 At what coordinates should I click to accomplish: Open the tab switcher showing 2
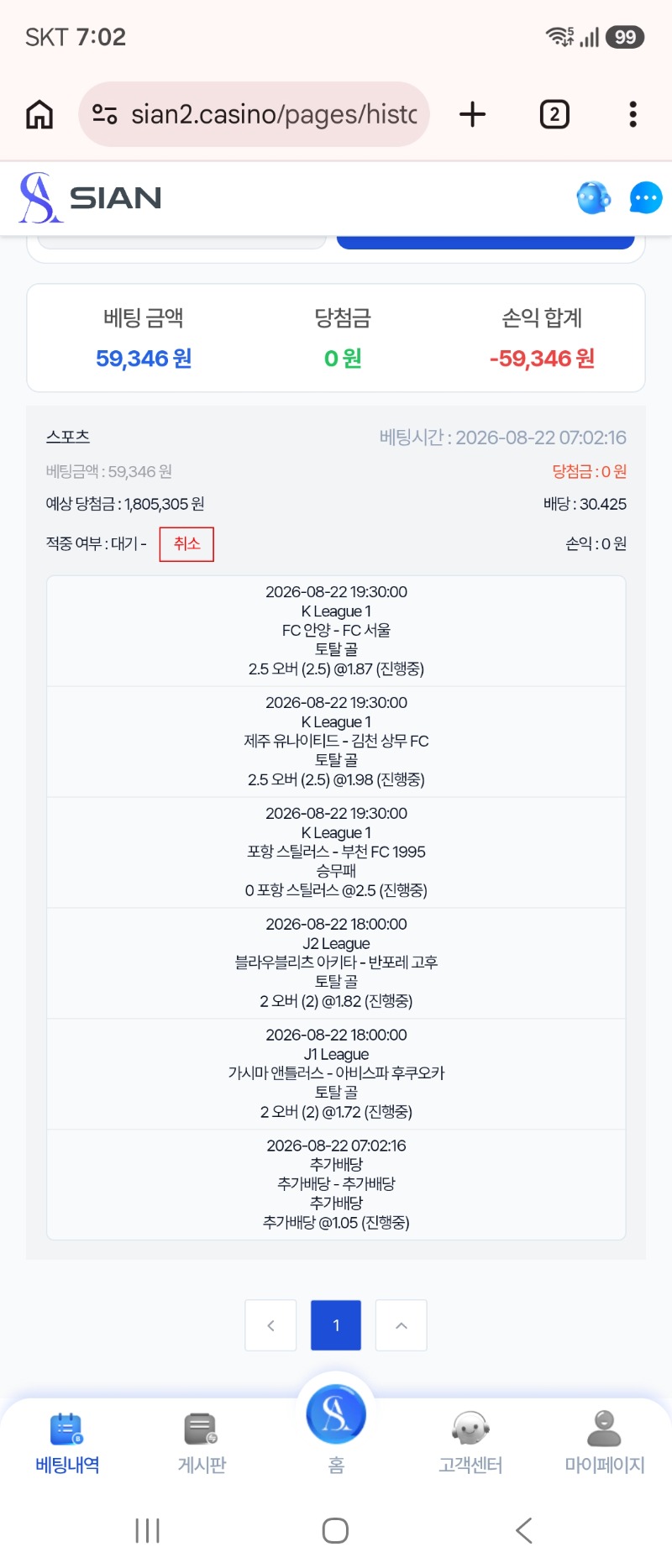click(x=554, y=114)
